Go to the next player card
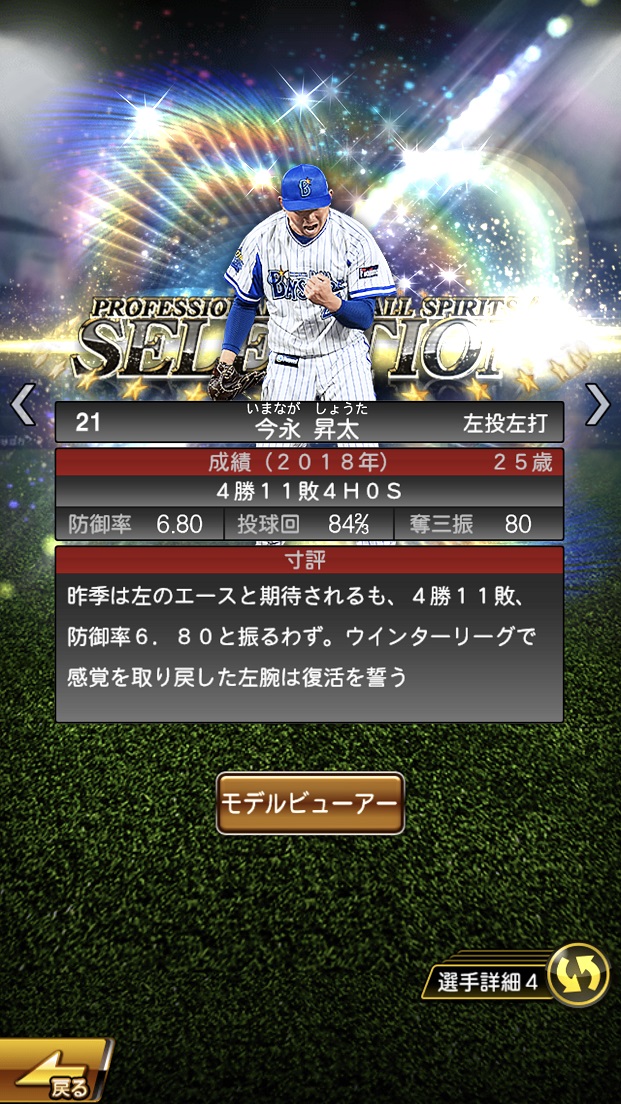 click(598, 405)
